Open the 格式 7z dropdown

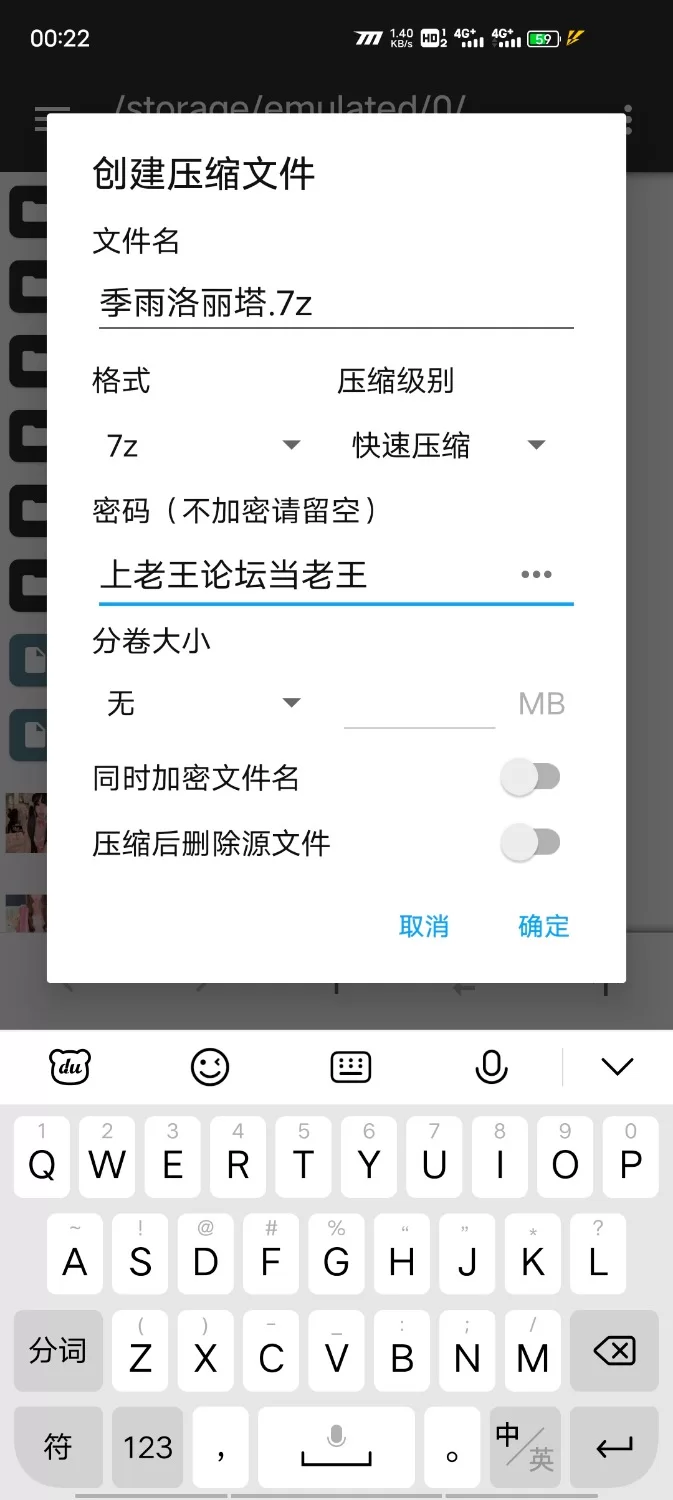pyautogui.click(x=200, y=445)
